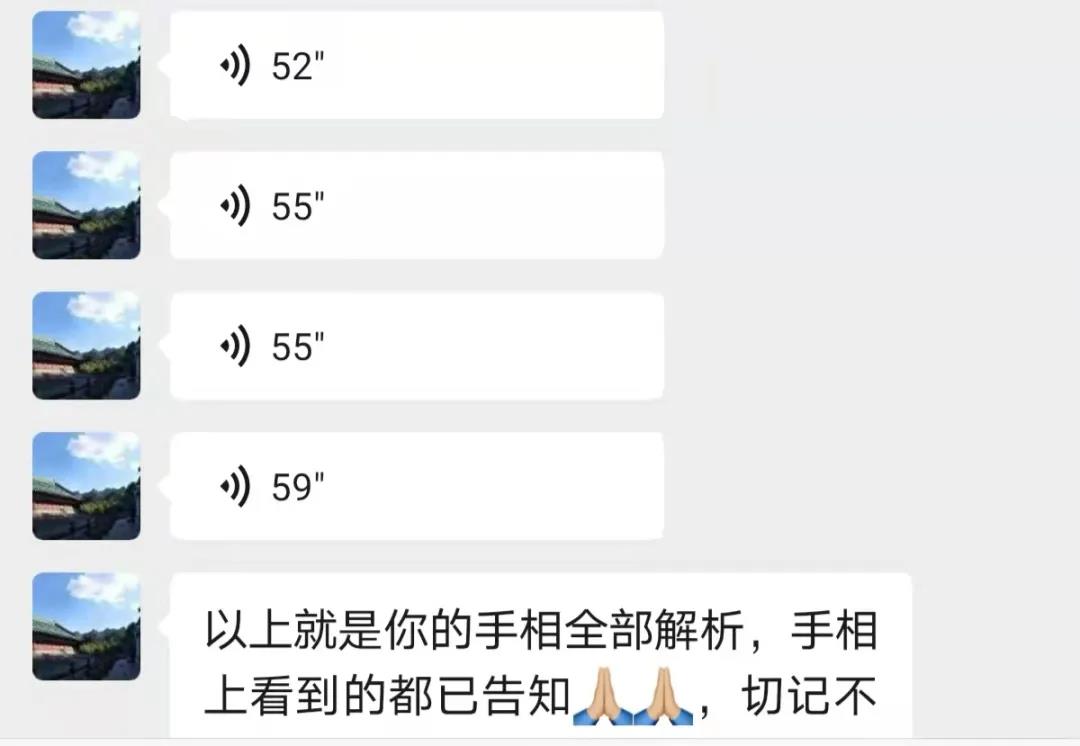Play the 52" voice message

pyautogui.click(x=416, y=66)
